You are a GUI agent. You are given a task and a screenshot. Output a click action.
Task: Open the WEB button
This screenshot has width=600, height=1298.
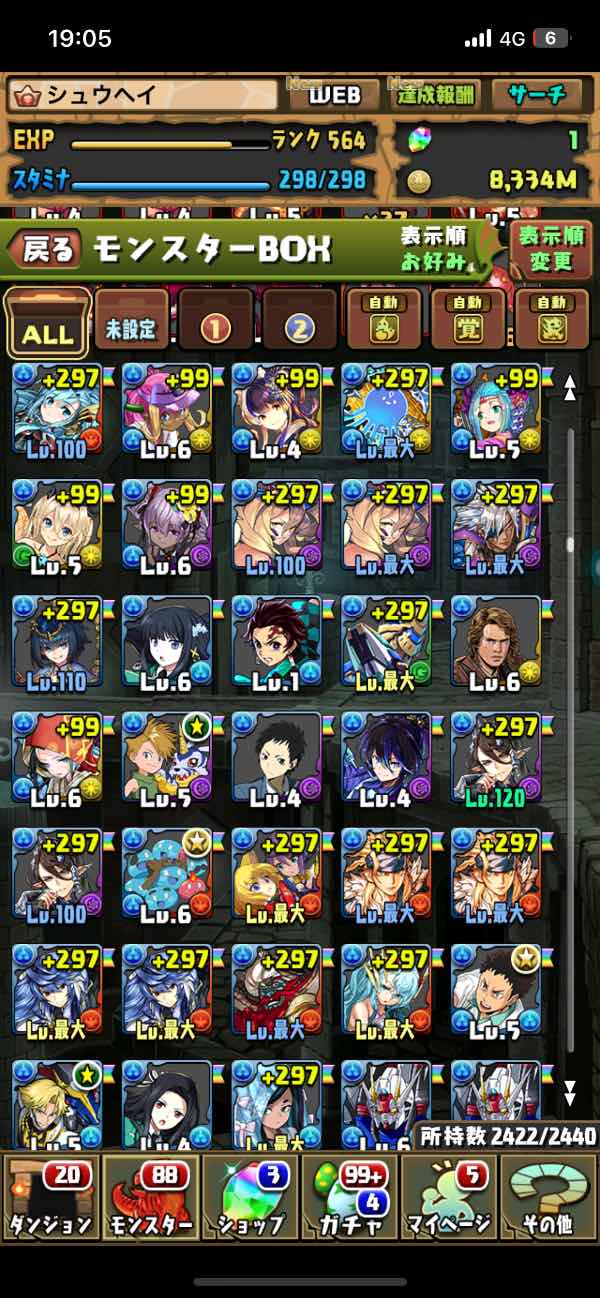click(334, 95)
